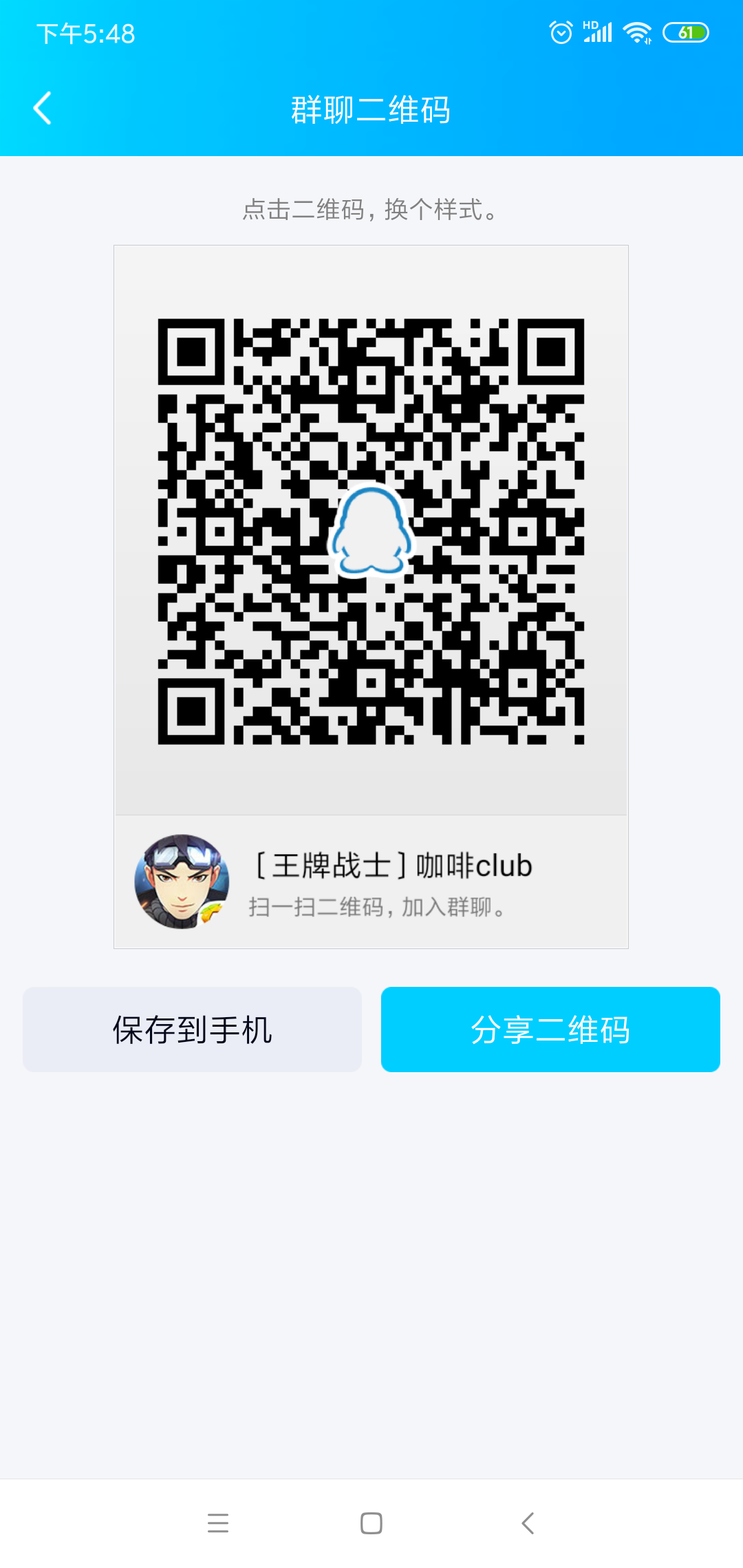Tap the cellular signal strength icon
Viewport: 743px width, 1568px height.
pos(597,33)
